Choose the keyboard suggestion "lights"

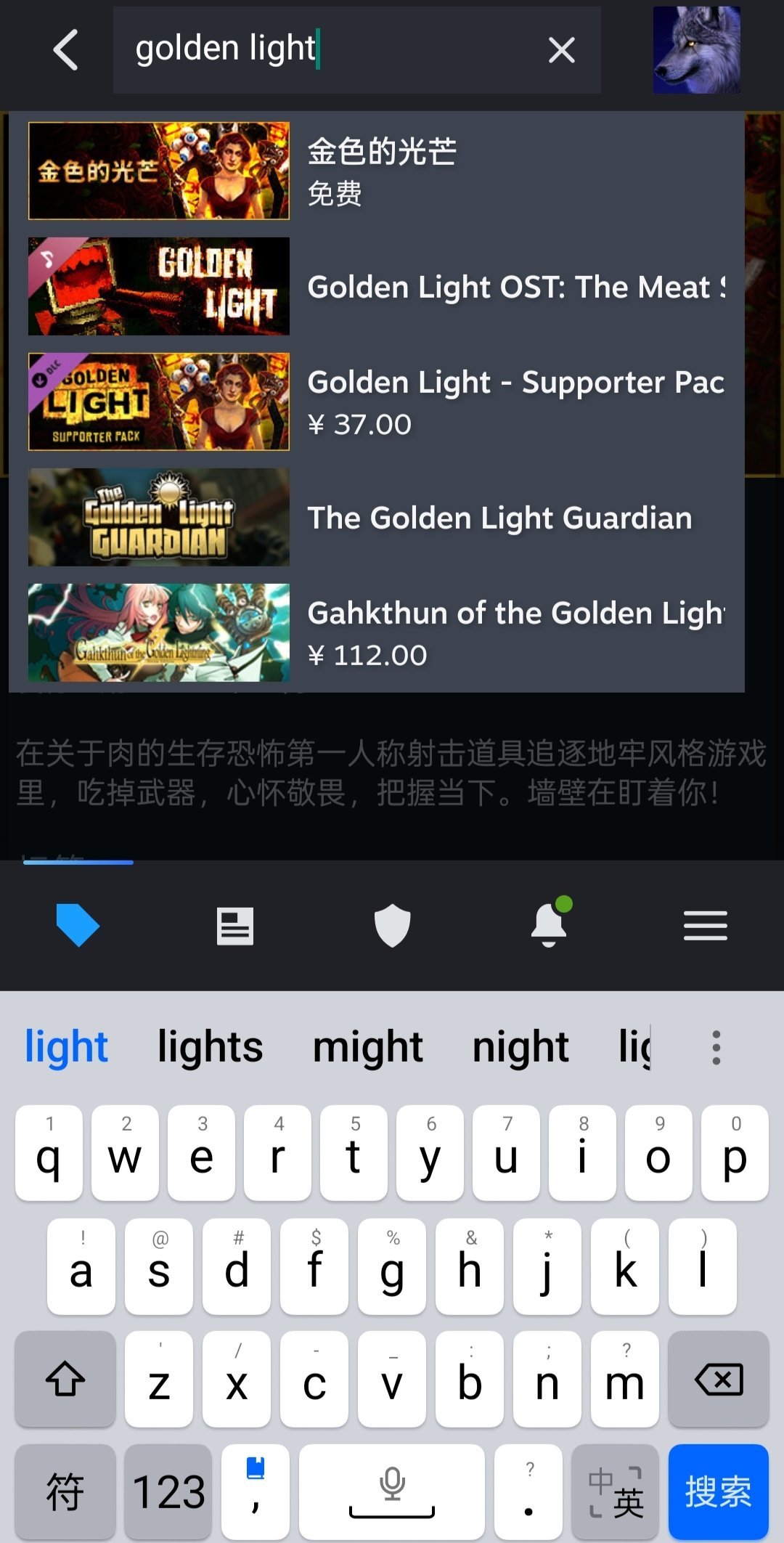click(x=210, y=1047)
